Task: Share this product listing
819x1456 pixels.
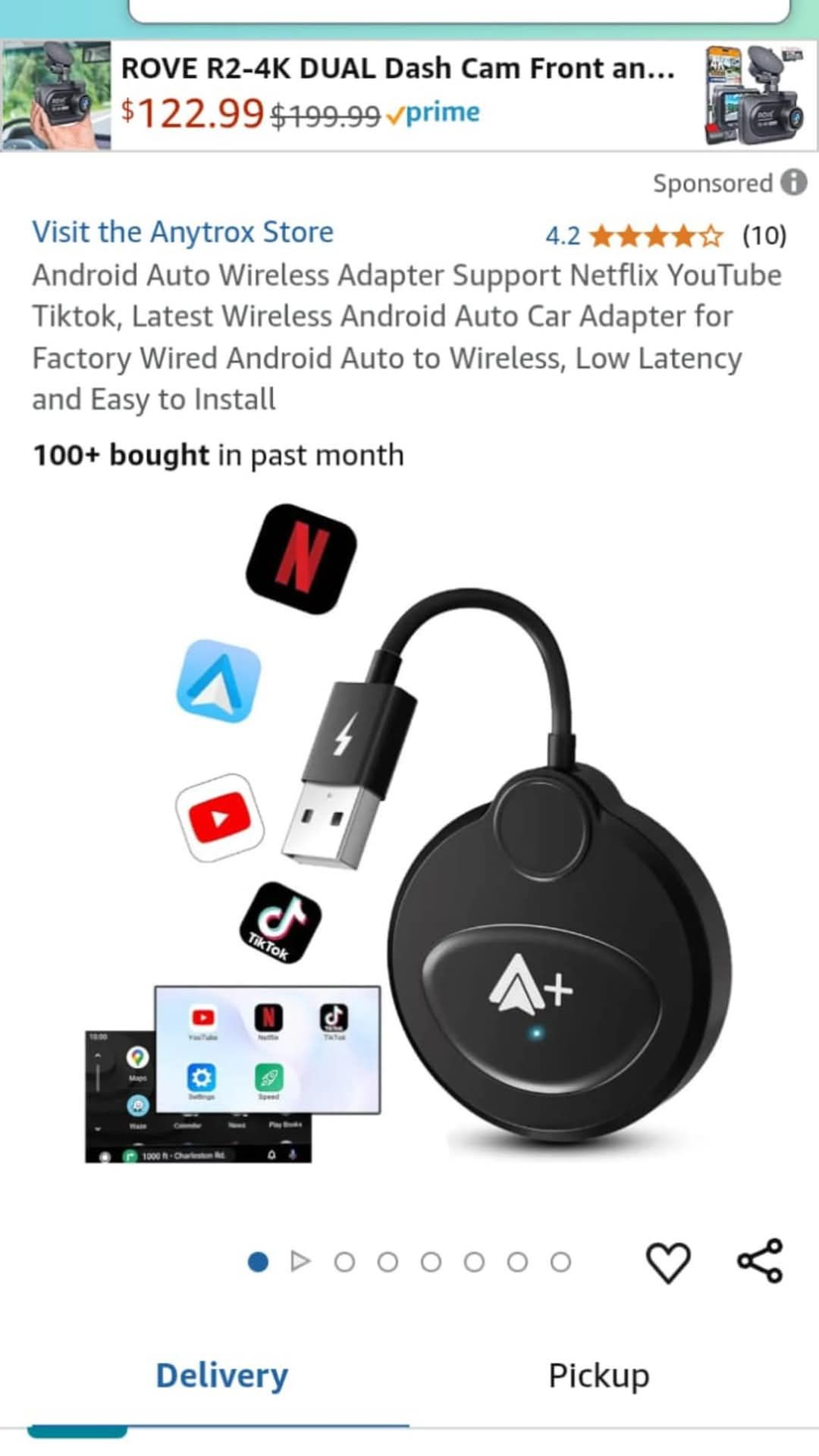Action: [760, 1260]
